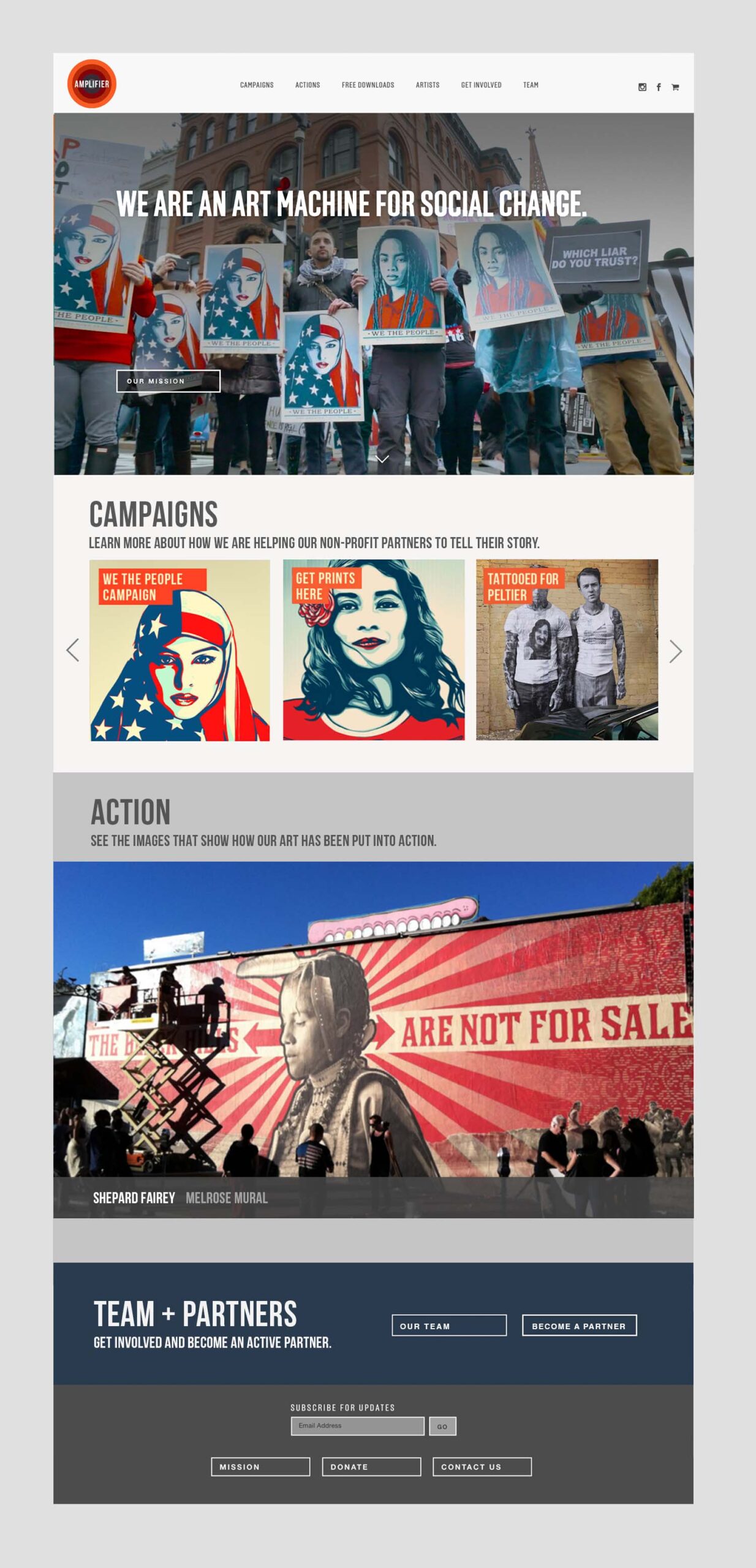Open the CAMPAIGNS menu item
The width and height of the screenshot is (756, 1568).
tap(257, 85)
